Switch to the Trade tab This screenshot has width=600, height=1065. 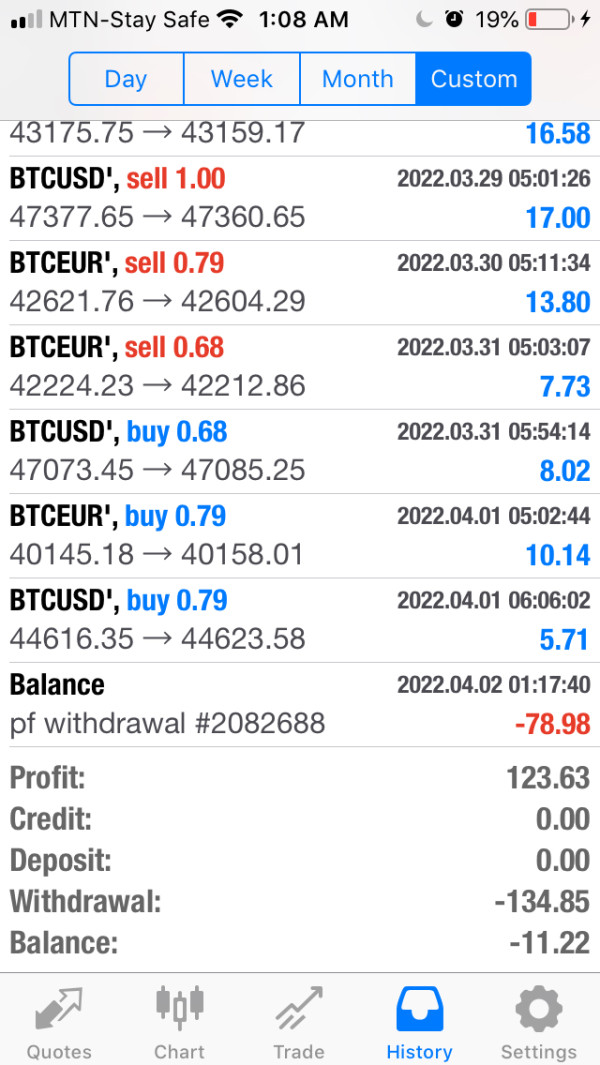point(299,1022)
